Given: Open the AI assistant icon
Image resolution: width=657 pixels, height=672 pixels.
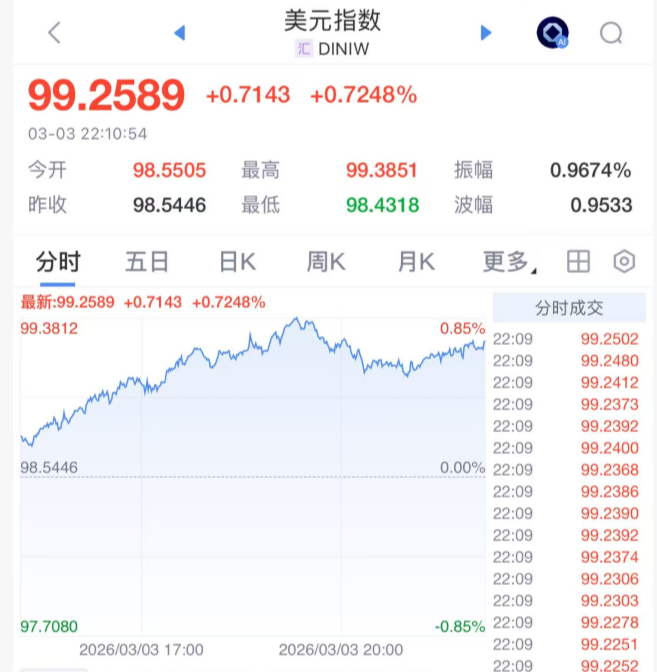Looking at the screenshot, I should point(552,33).
